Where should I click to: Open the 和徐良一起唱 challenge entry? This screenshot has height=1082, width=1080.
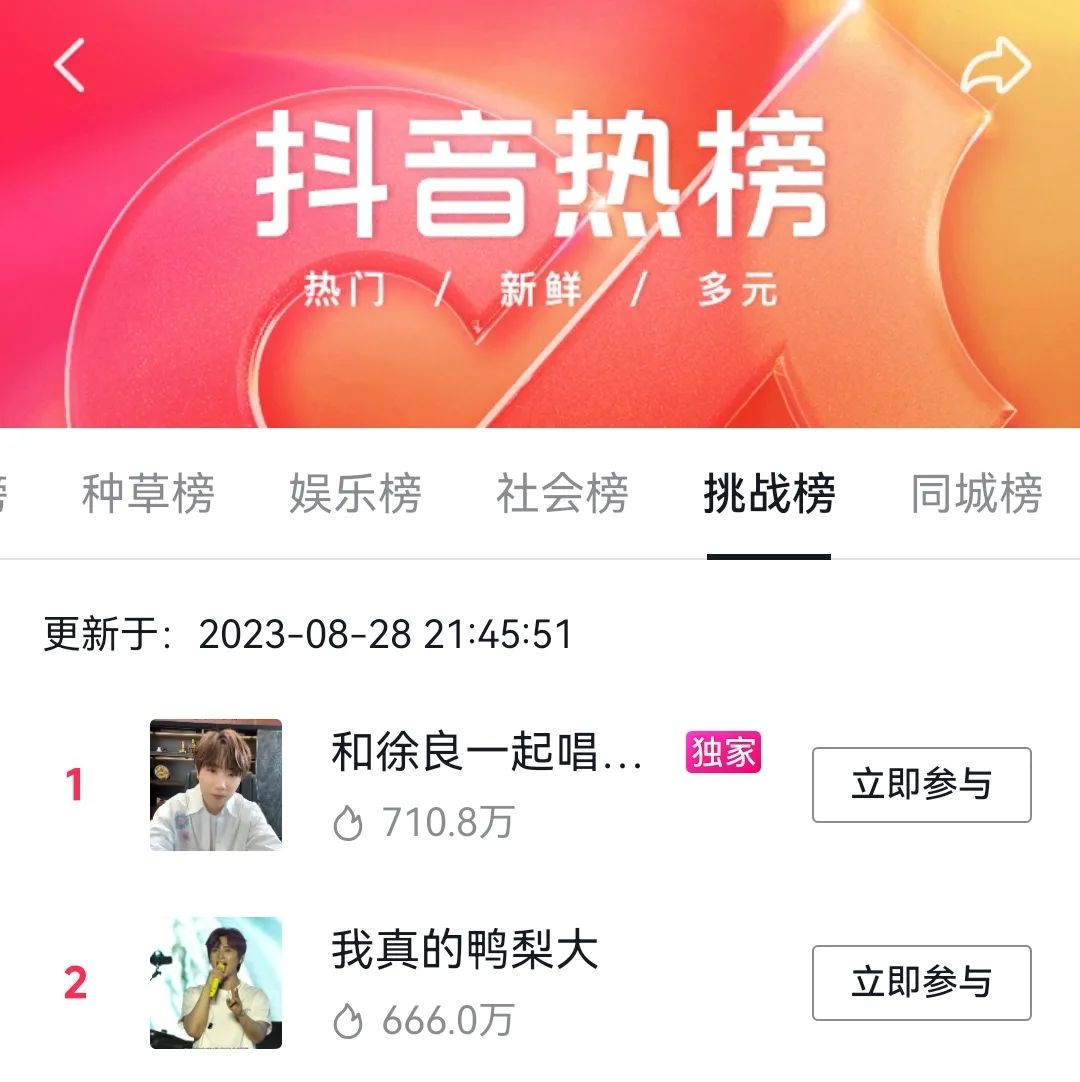pos(487,754)
